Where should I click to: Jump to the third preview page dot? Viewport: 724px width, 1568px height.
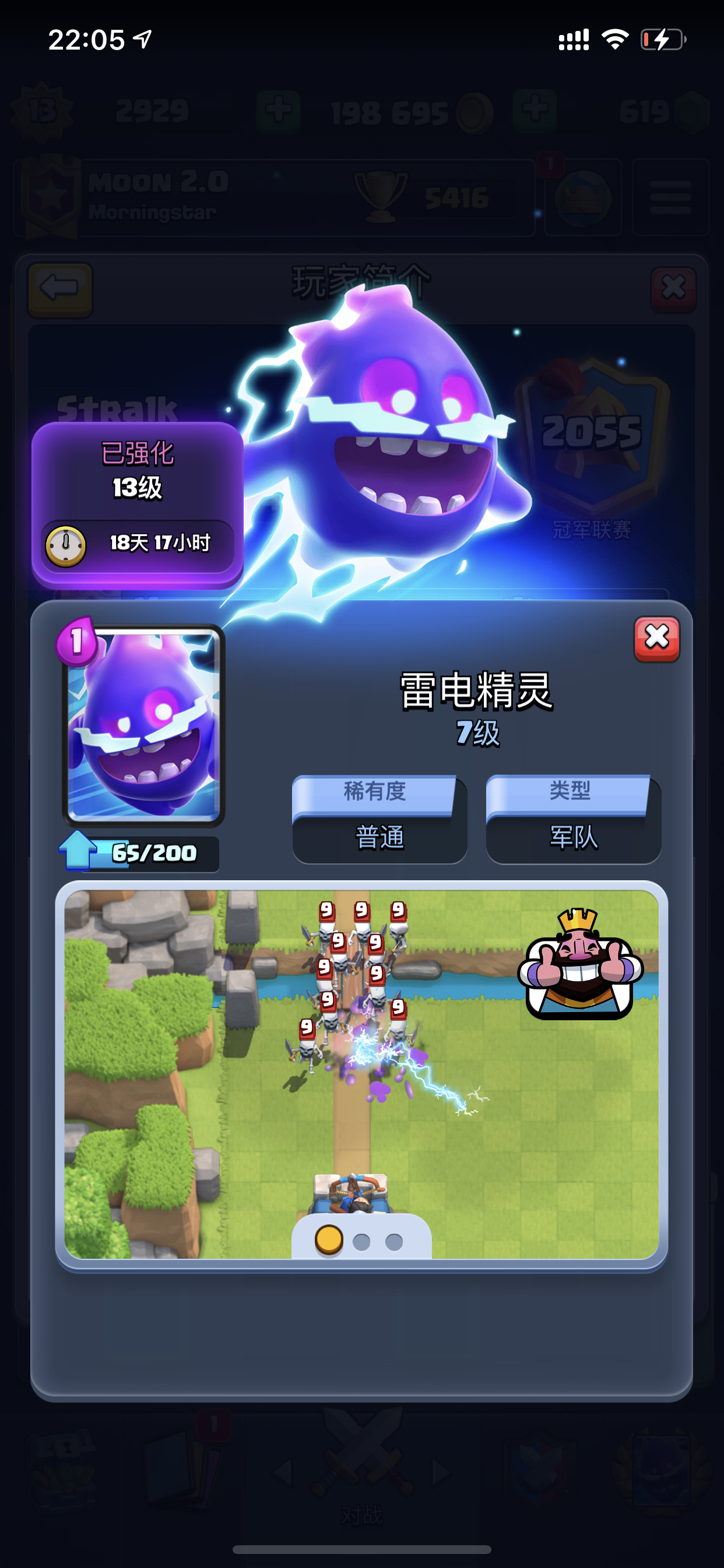394,1242
